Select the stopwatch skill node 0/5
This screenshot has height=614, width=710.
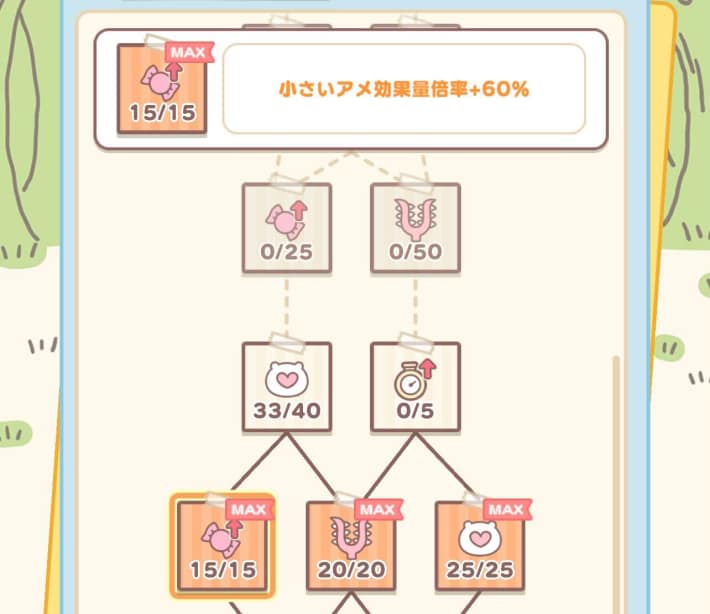[x=415, y=386]
